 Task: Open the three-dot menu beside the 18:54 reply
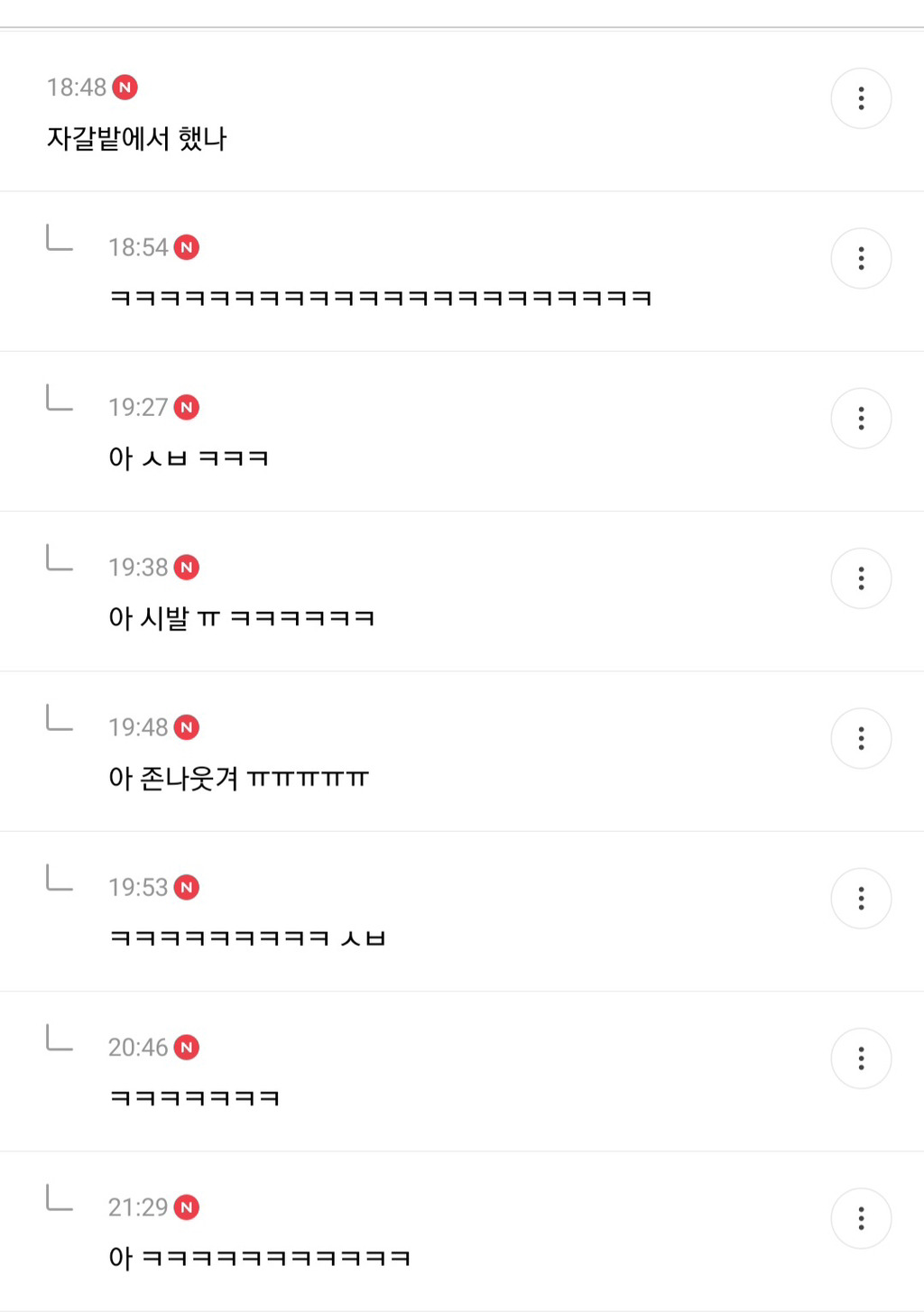[860, 258]
